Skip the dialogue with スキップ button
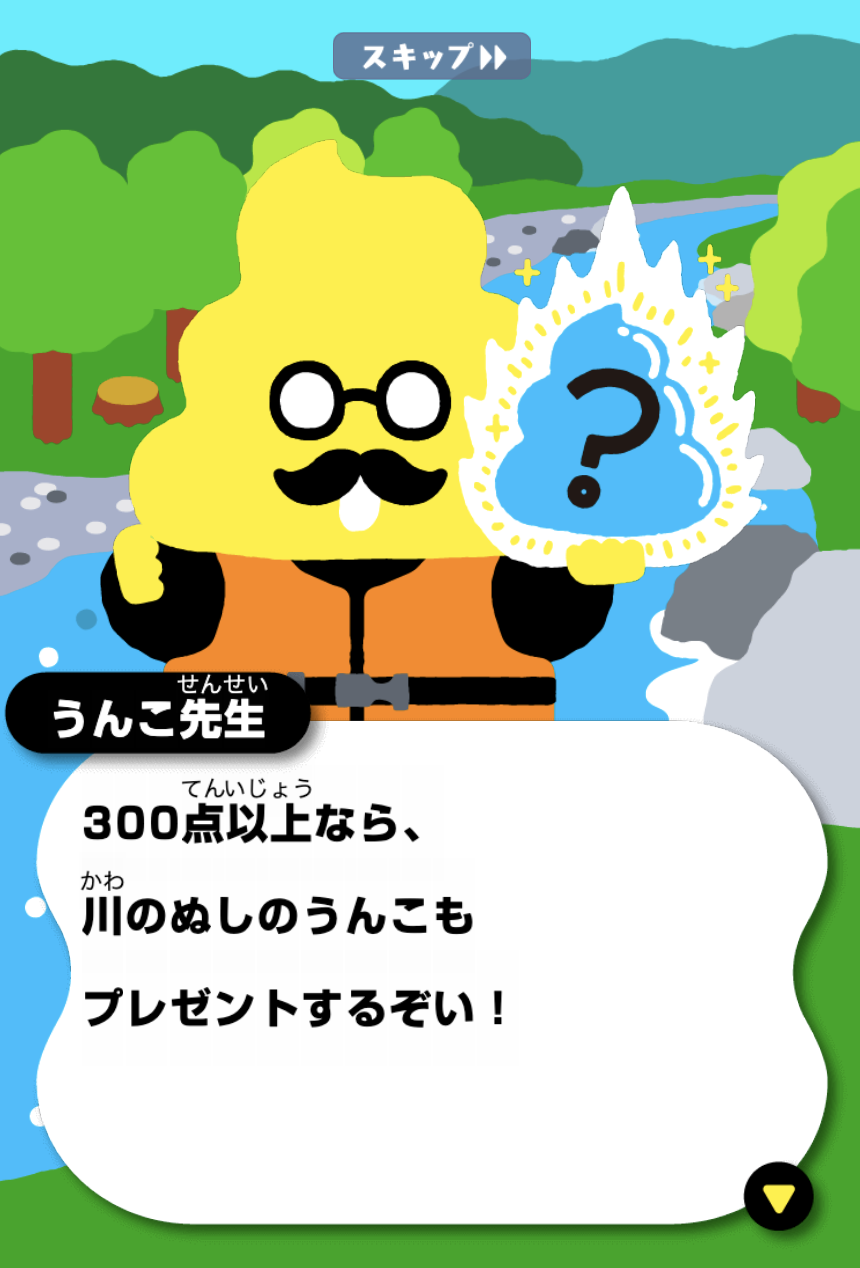 click(x=432, y=56)
